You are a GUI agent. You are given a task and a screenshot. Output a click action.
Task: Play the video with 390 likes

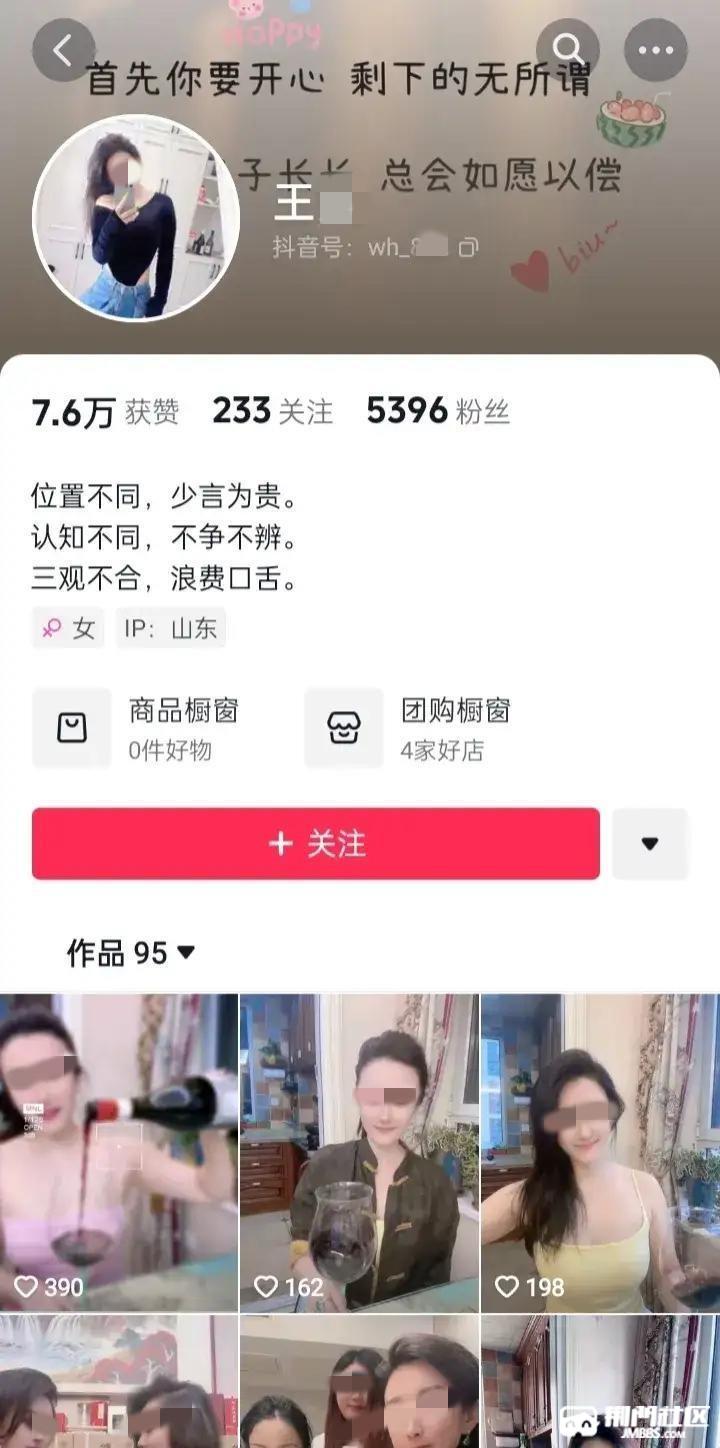tap(119, 1152)
